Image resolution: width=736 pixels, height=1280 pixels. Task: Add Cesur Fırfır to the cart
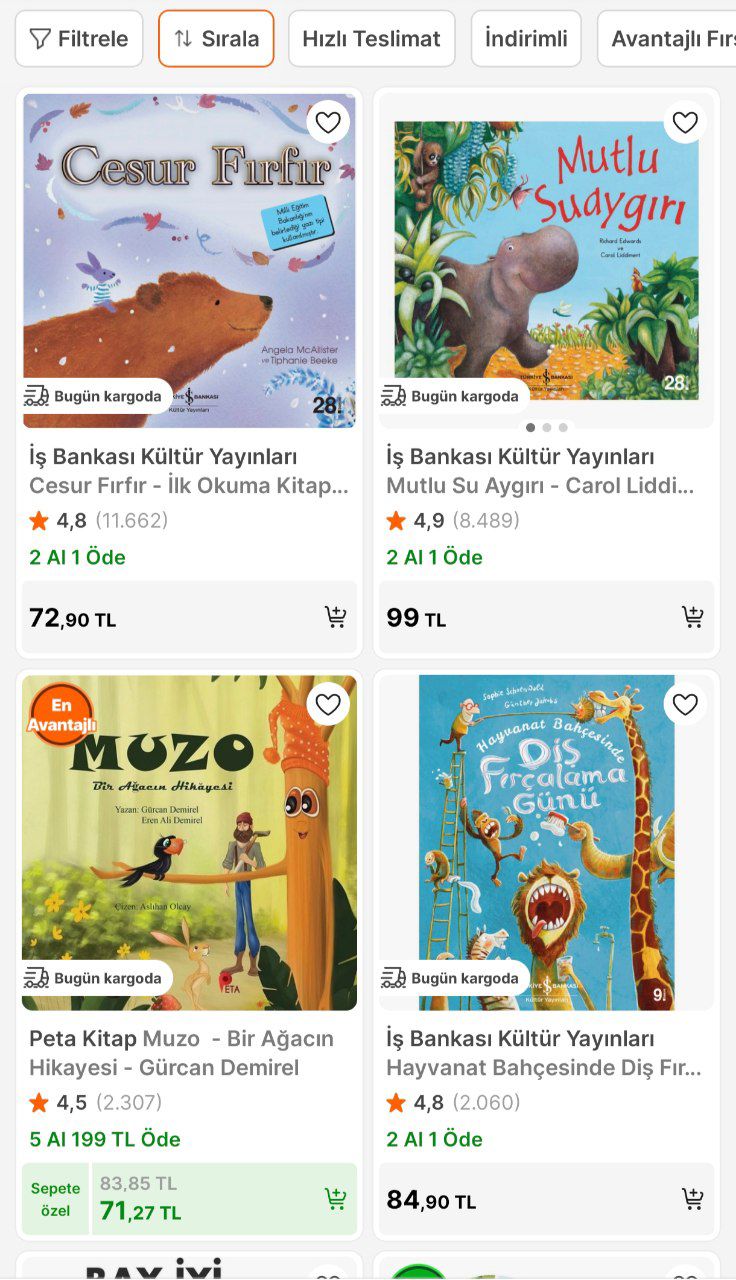click(x=336, y=617)
